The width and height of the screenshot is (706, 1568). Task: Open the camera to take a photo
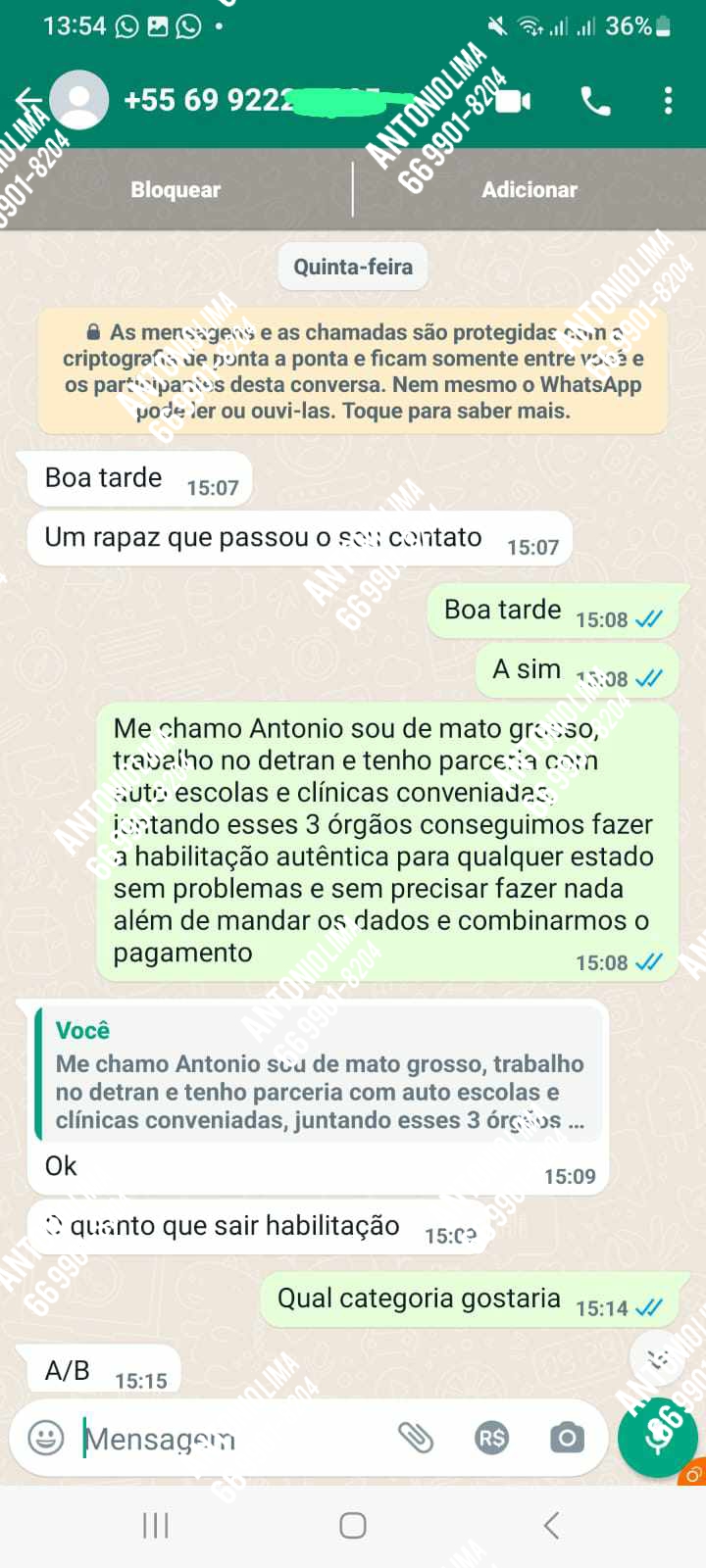pos(566,1439)
